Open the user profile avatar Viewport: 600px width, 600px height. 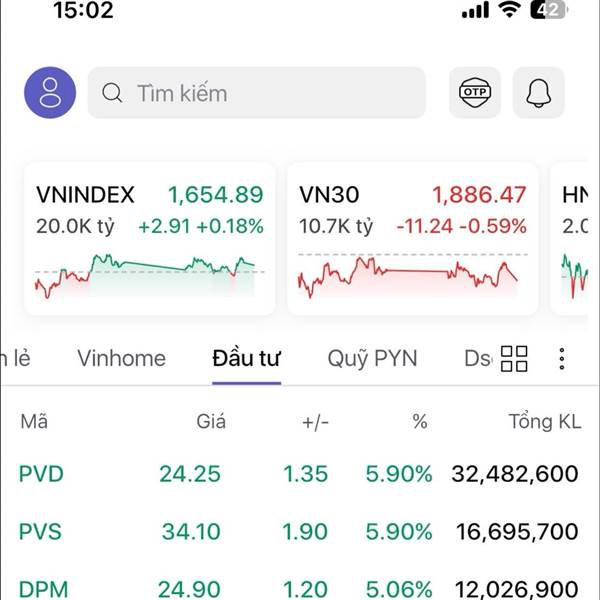pyautogui.click(x=50, y=93)
